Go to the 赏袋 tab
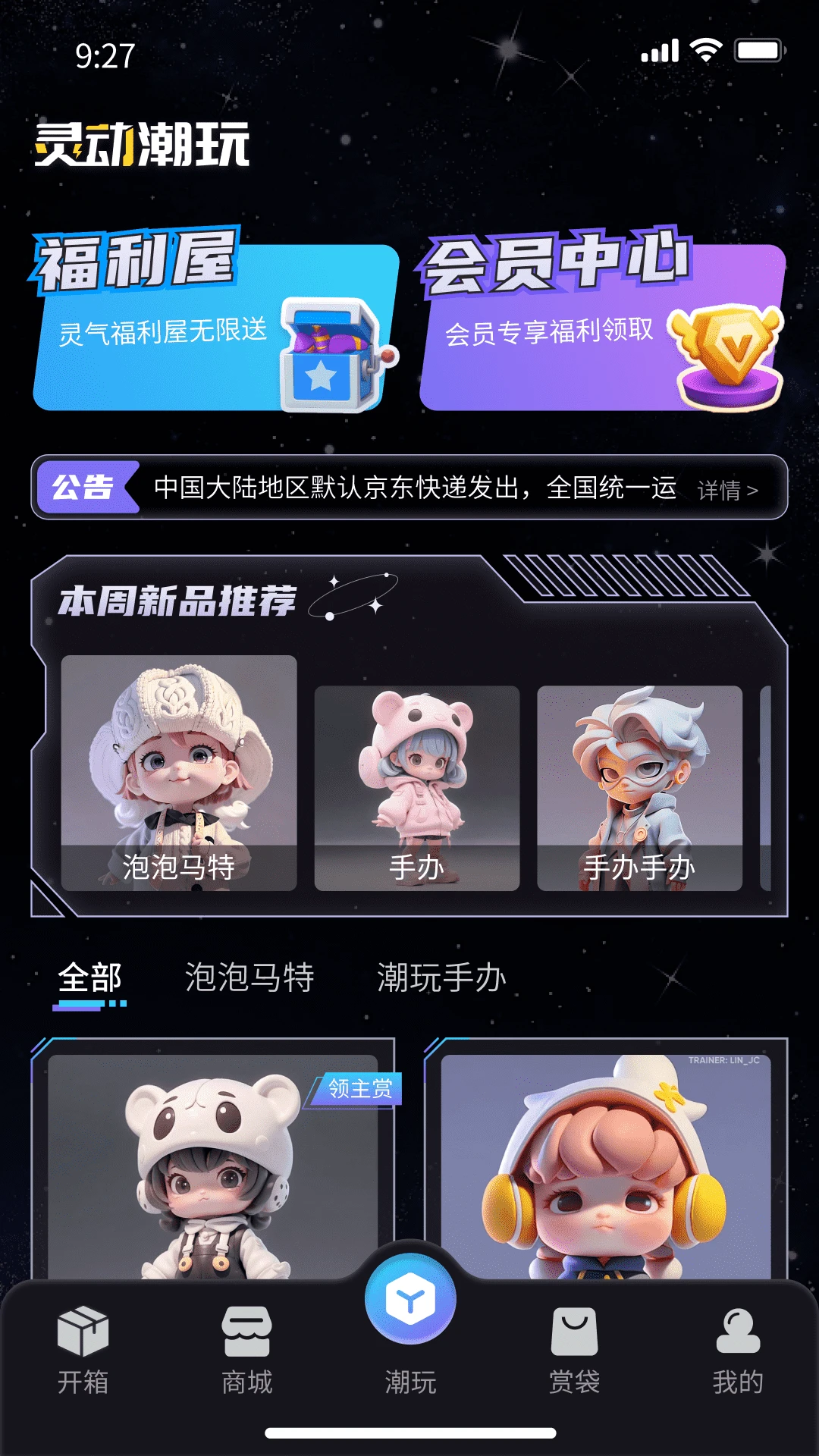 click(574, 1351)
